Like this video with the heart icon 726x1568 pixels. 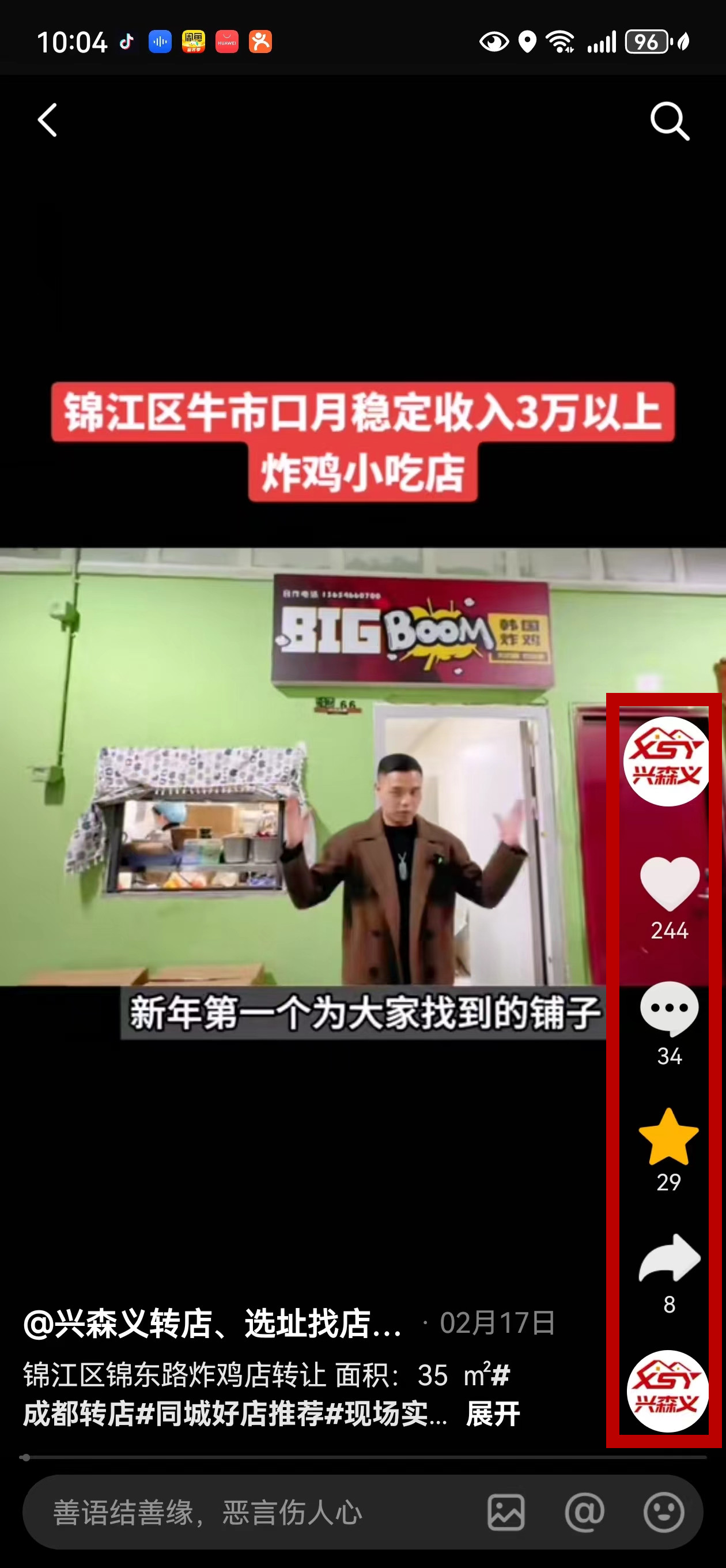click(670, 884)
